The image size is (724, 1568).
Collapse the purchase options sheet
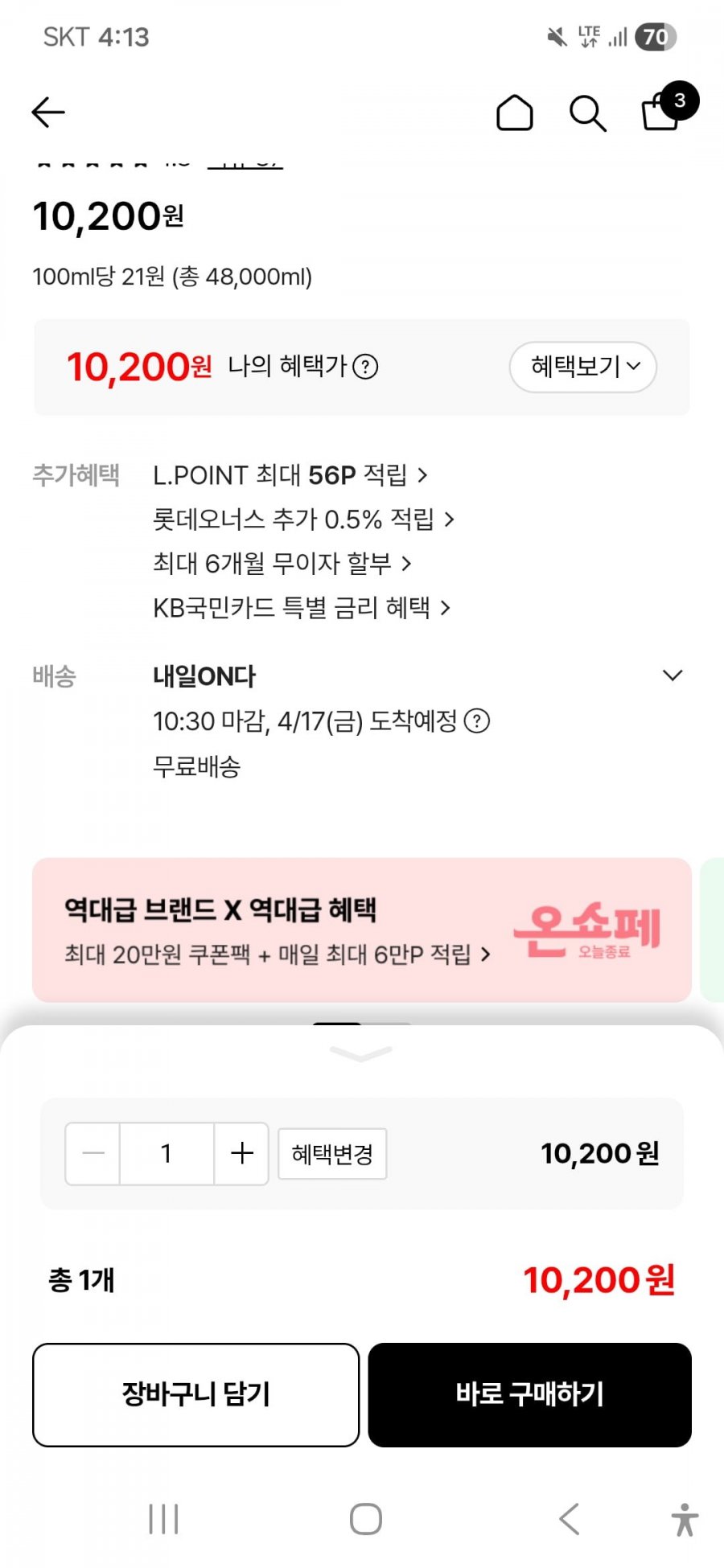tap(361, 1053)
